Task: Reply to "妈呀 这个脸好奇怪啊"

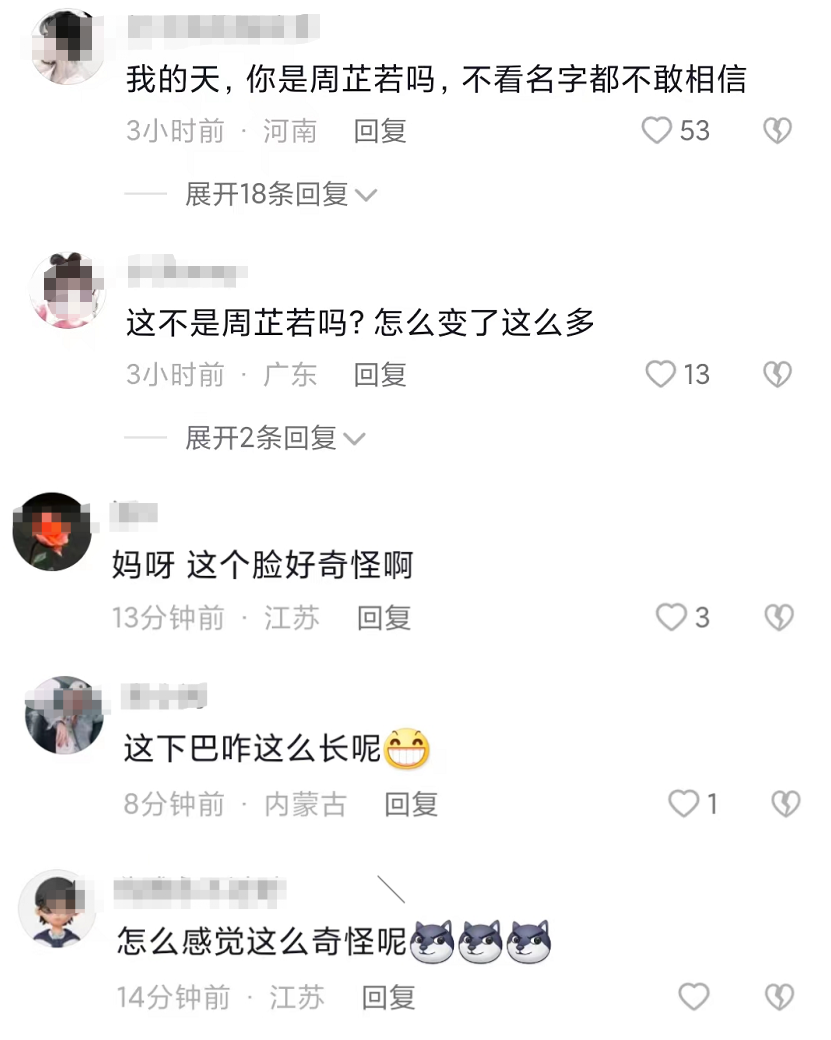Action: [x=384, y=618]
